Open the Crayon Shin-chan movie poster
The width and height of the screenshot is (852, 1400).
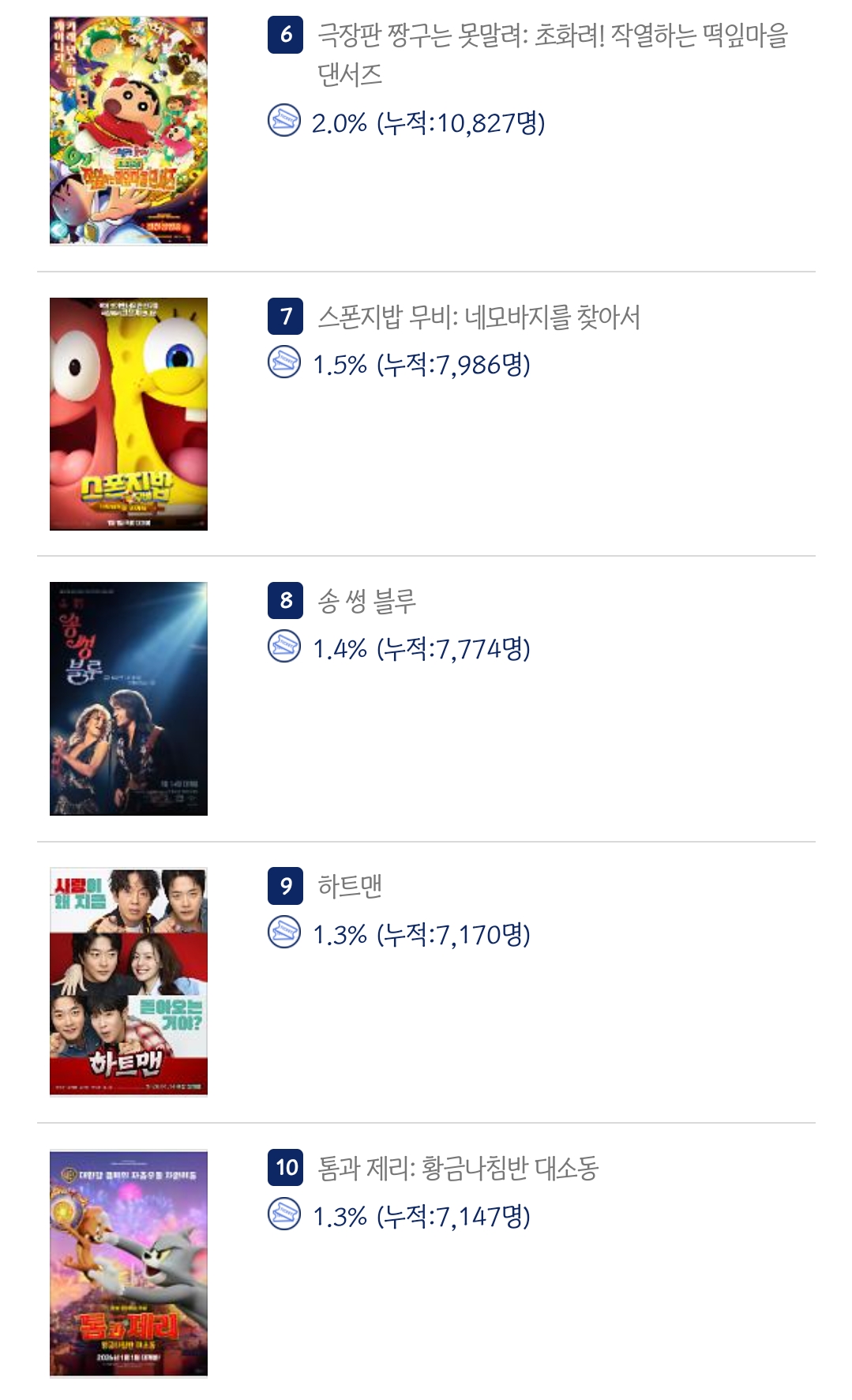128,130
